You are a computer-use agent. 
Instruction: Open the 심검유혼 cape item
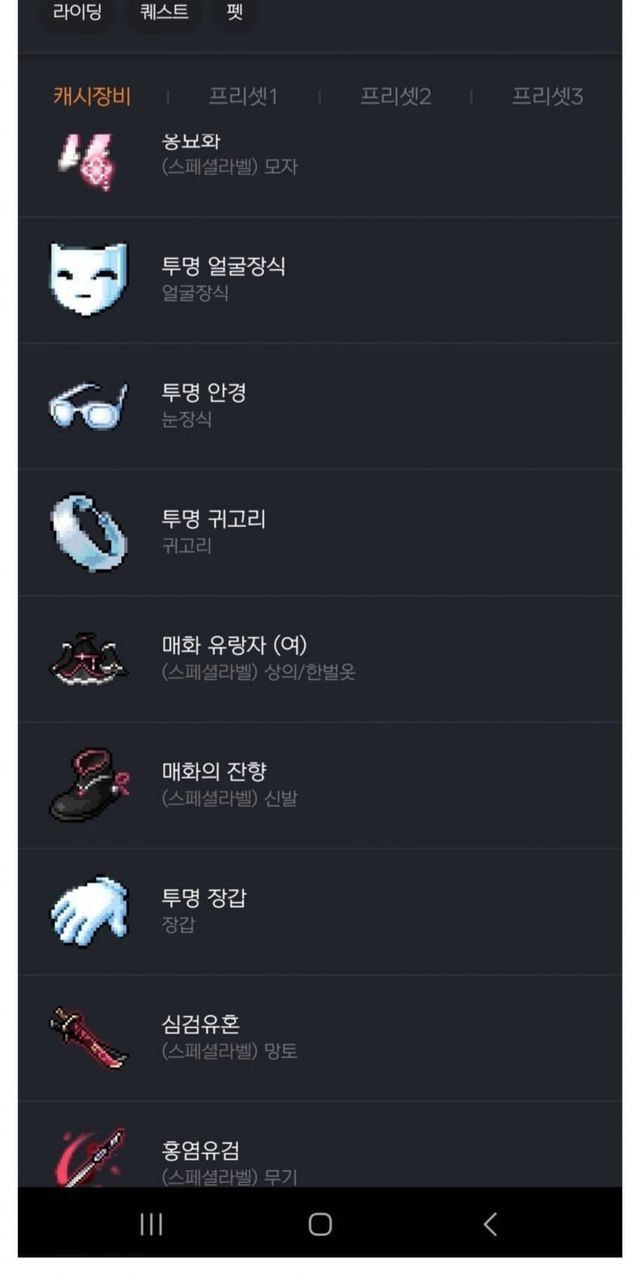click(320, 1037)
